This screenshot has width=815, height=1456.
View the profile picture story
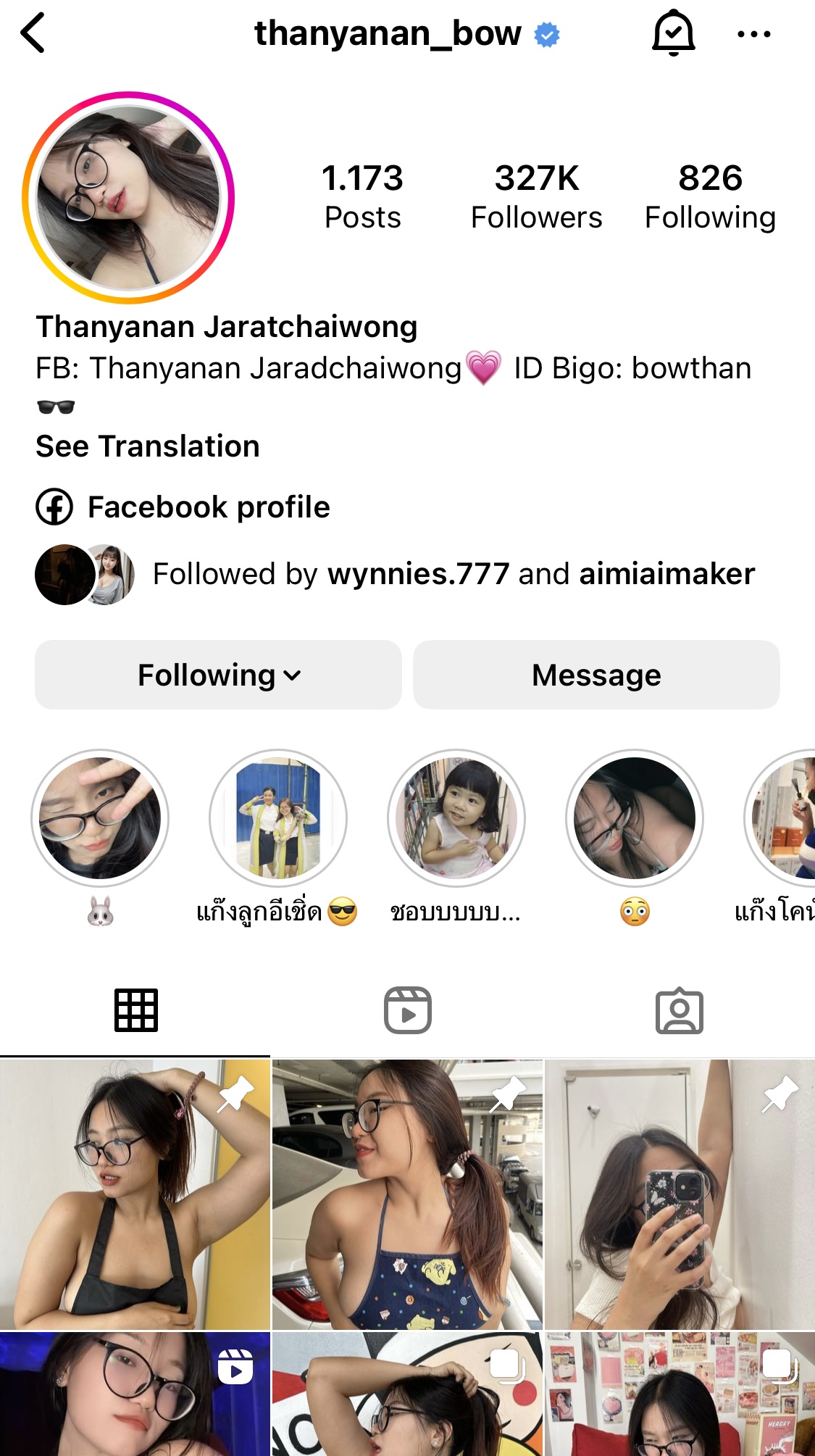[128, 197]
